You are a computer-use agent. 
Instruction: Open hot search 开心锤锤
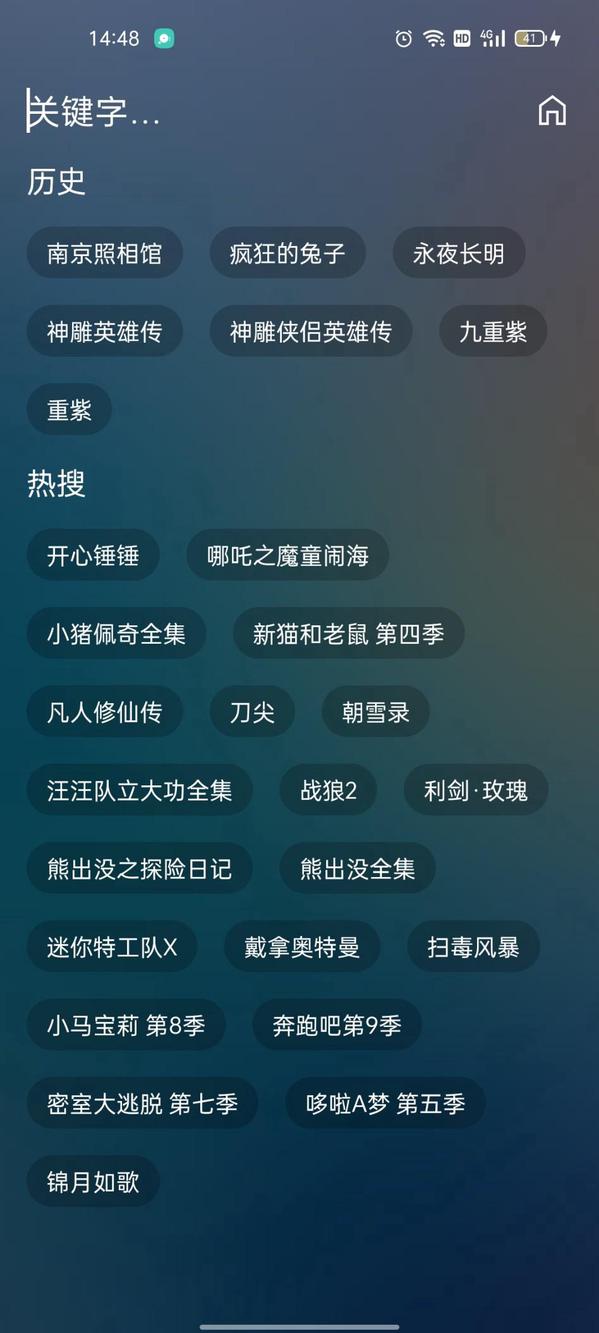(x=93, y=555)
